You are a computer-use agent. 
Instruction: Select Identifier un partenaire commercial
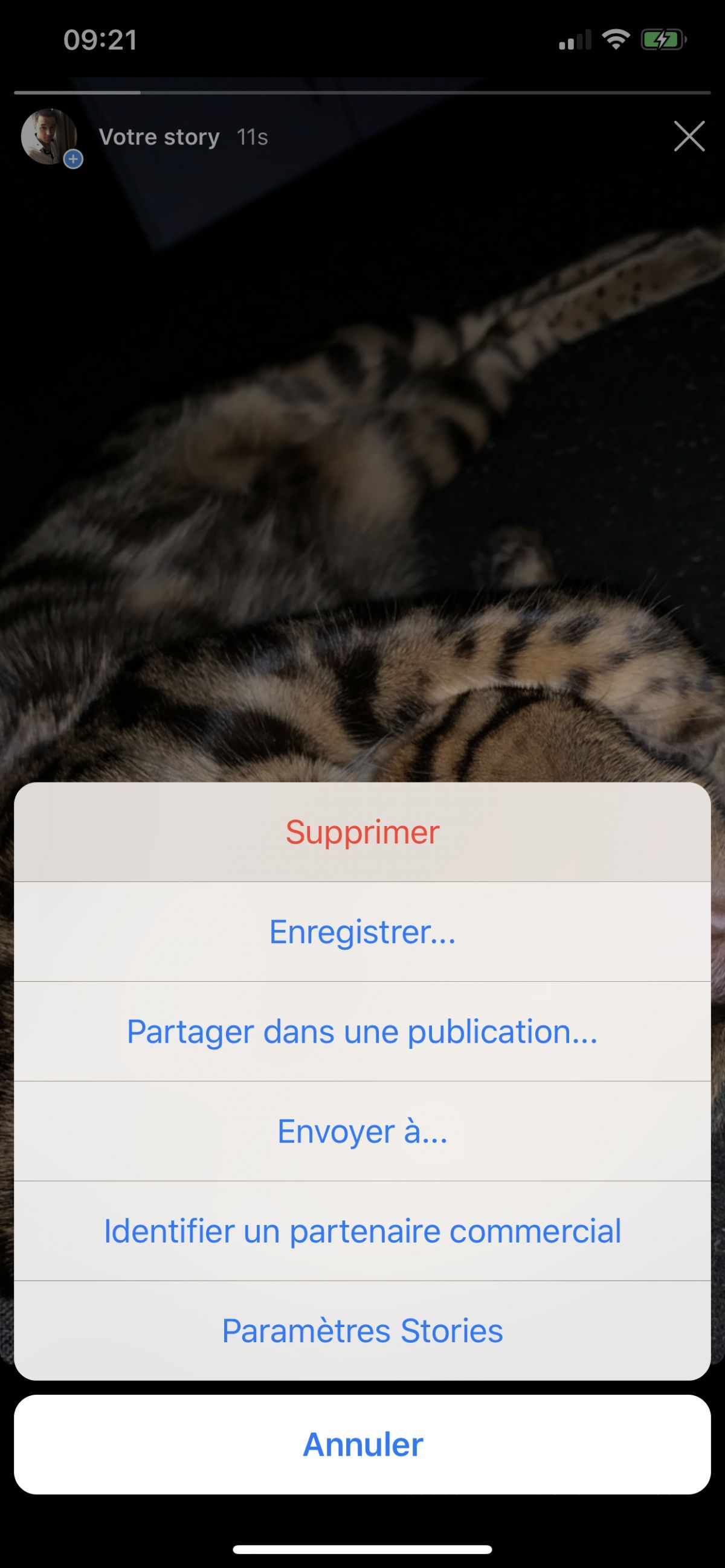tap(362, 1231)
